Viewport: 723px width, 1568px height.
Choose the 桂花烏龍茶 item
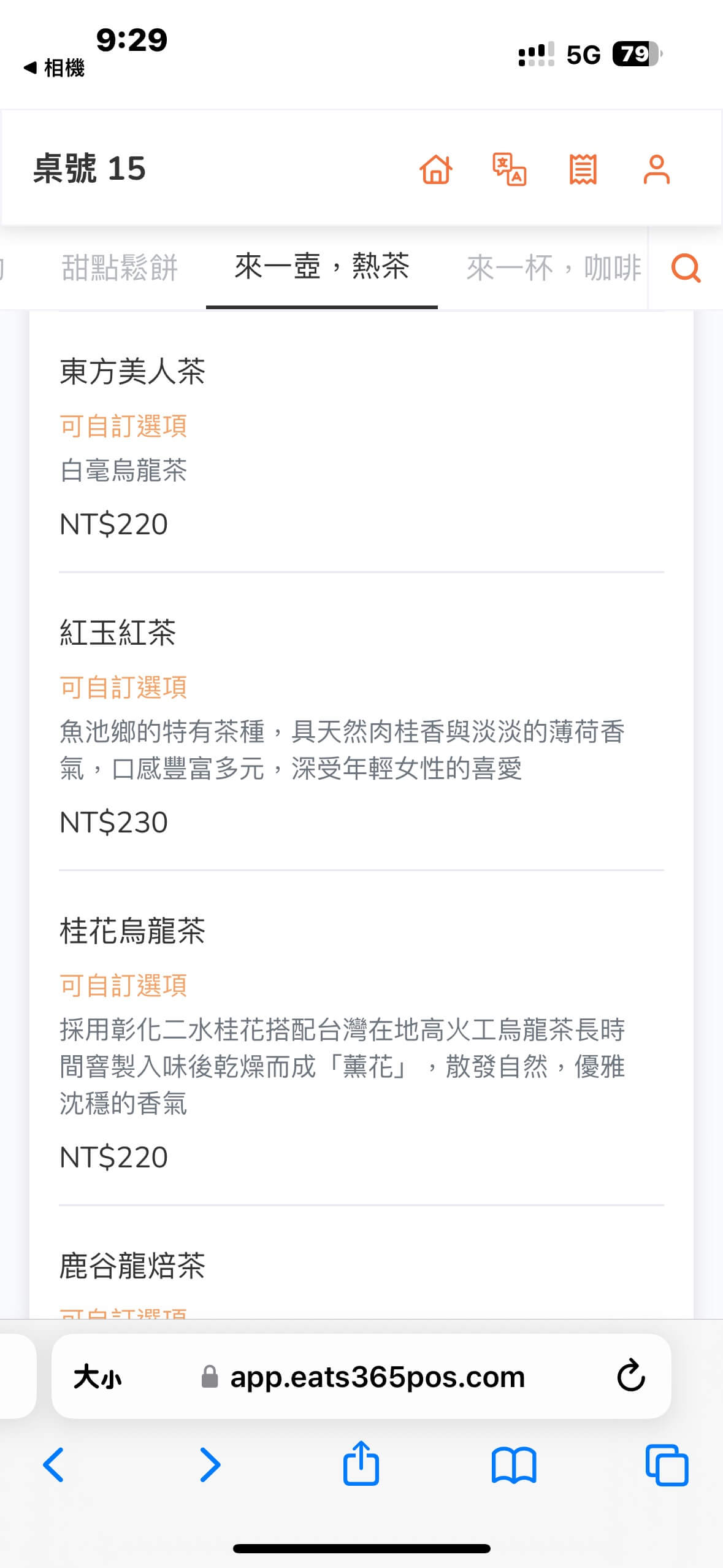coord(132,931)
